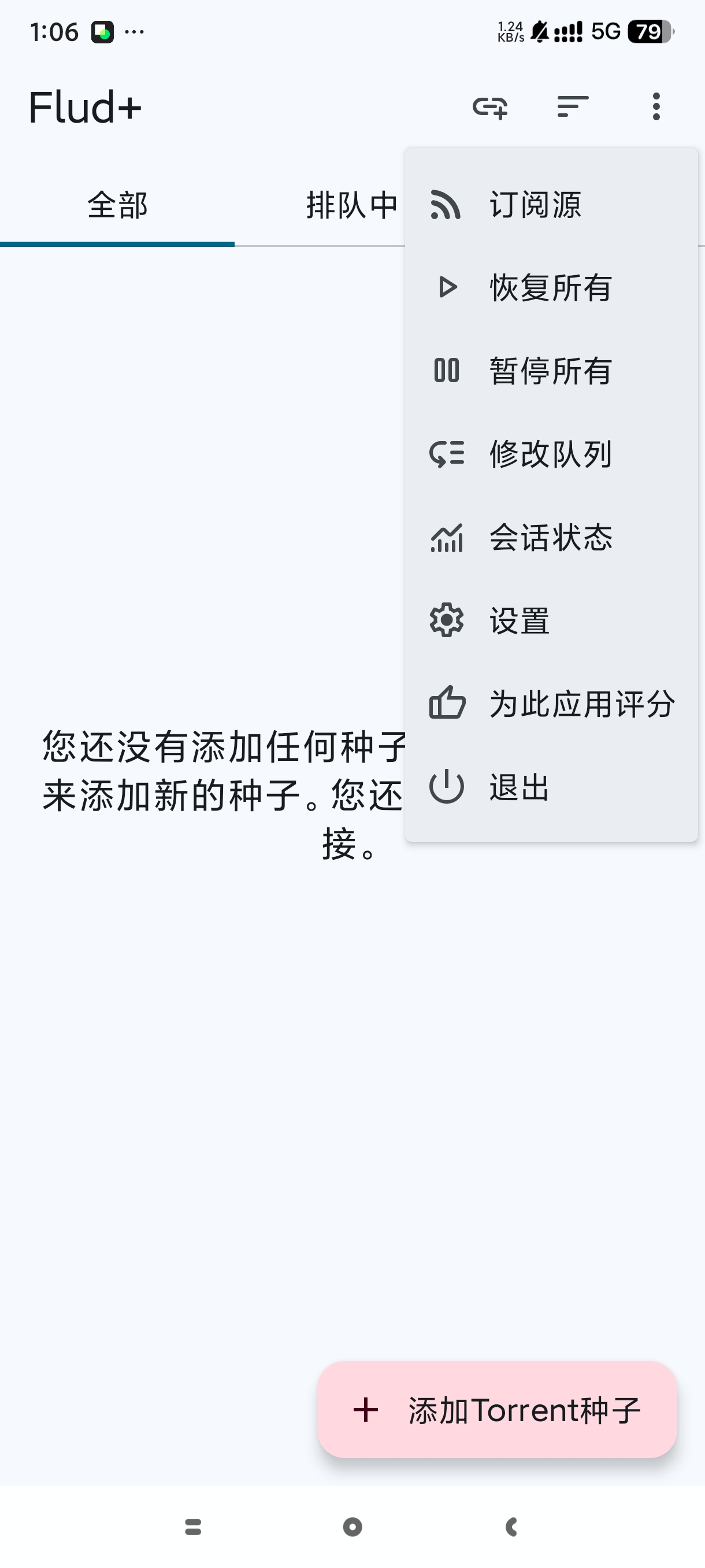Open the sort options icon
Viewport: 705px width, 1568px height.
(x=573, y=107)
